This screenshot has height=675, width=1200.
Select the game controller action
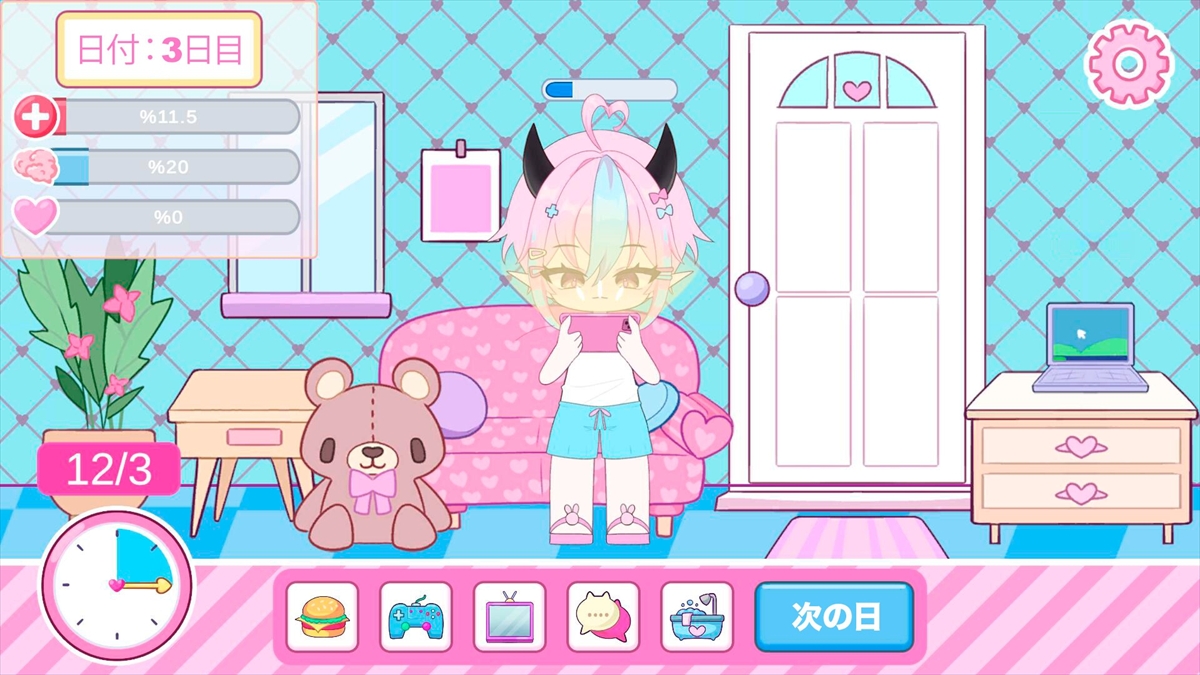tap(416, 617)
